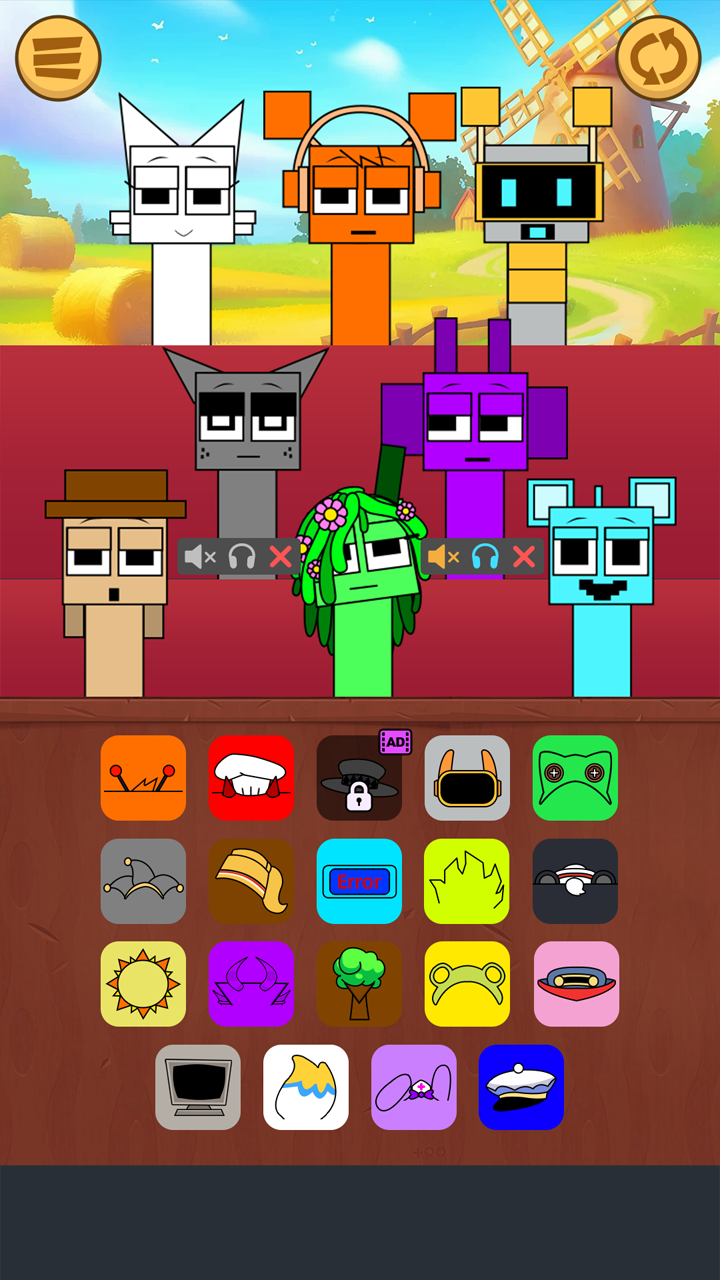Pick the blue captain hat icon
Viewport: 720px width, 1280px height.
point(521,1087)
